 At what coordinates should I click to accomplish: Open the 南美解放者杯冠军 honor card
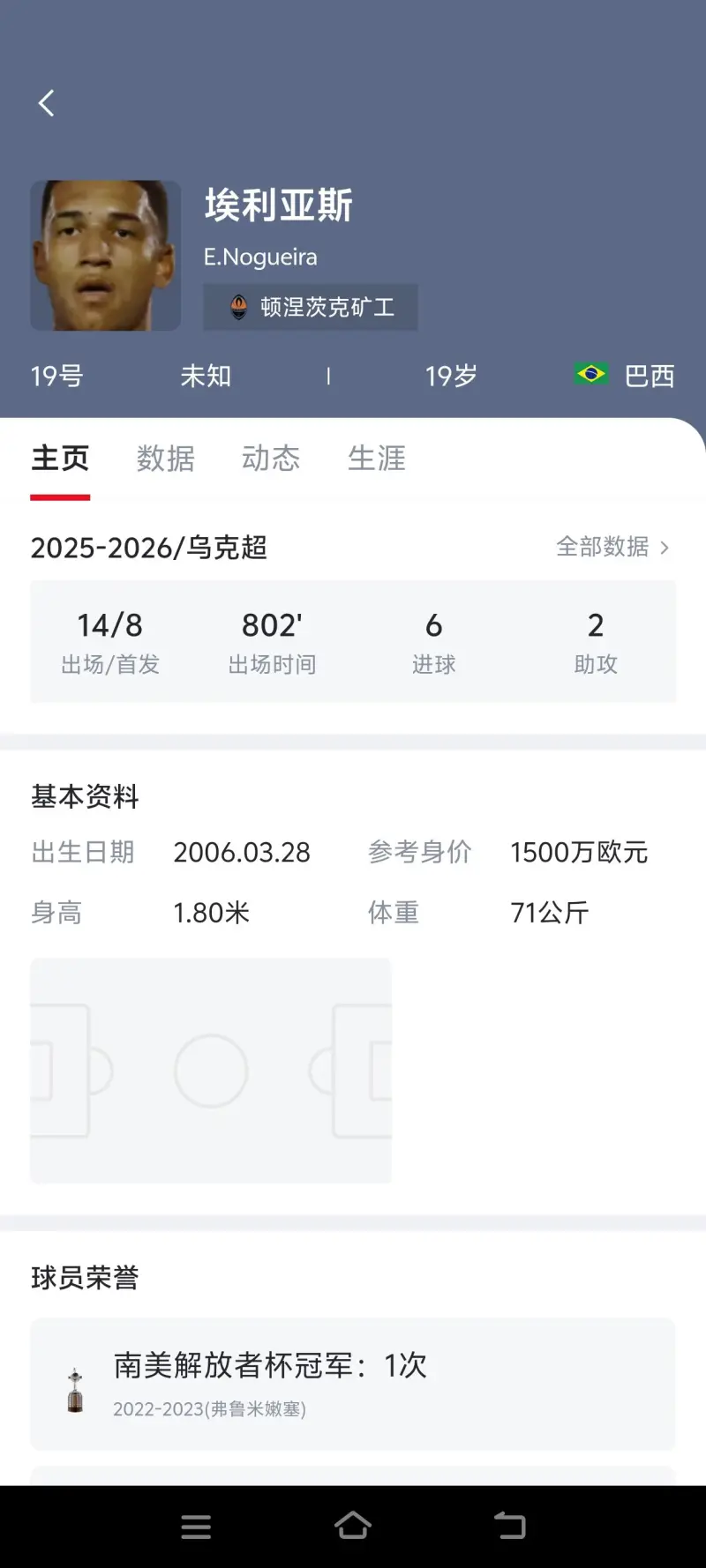coord(353,1384)
